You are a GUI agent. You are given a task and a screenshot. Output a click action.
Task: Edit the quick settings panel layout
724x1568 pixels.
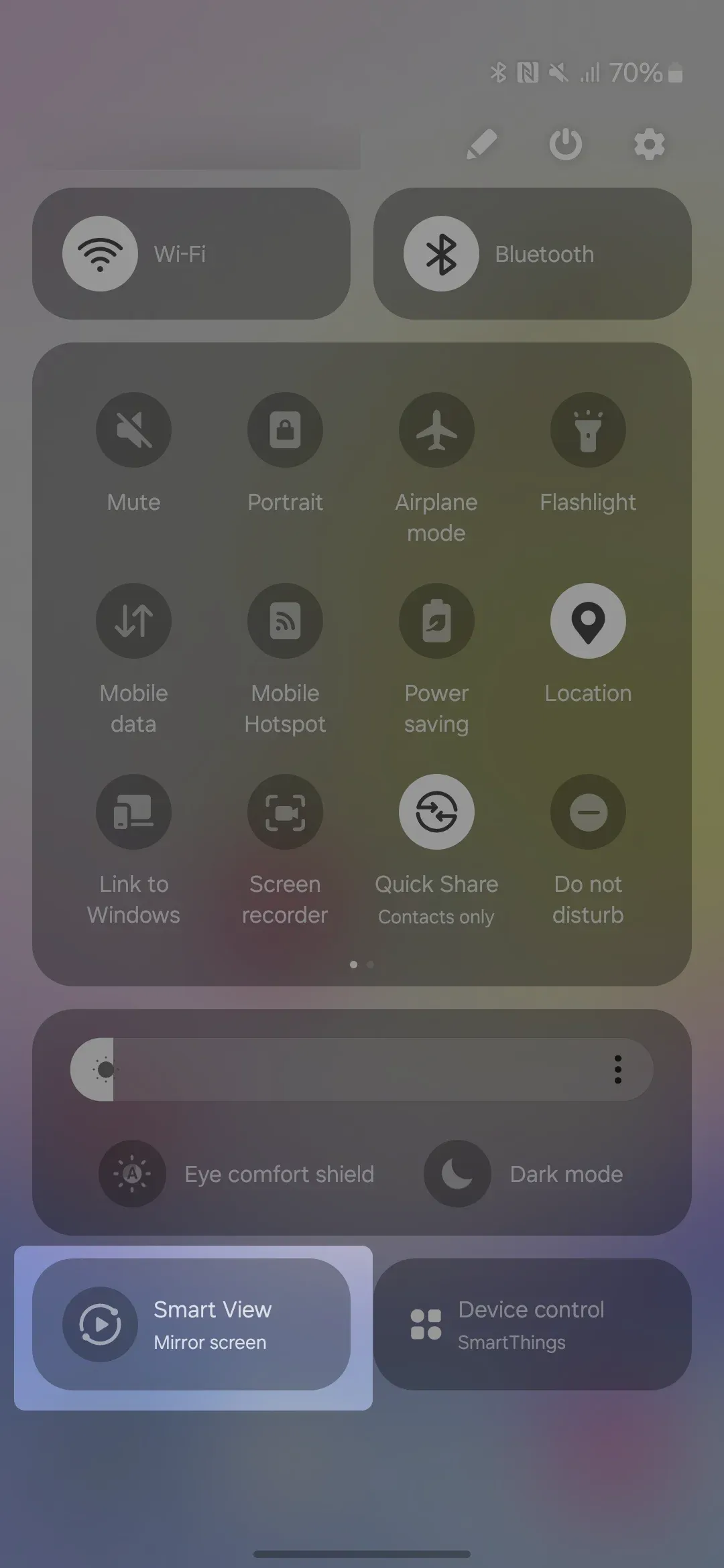tap(481, 144)
